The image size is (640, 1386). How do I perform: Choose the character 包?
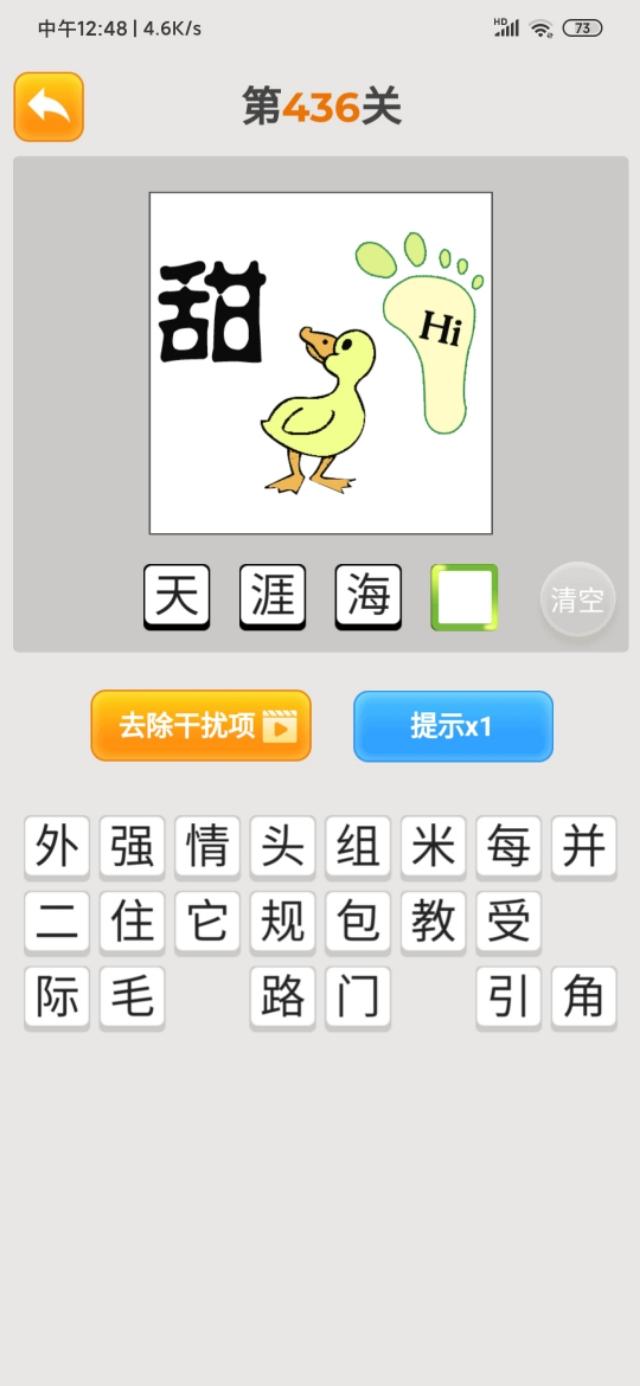358,921
